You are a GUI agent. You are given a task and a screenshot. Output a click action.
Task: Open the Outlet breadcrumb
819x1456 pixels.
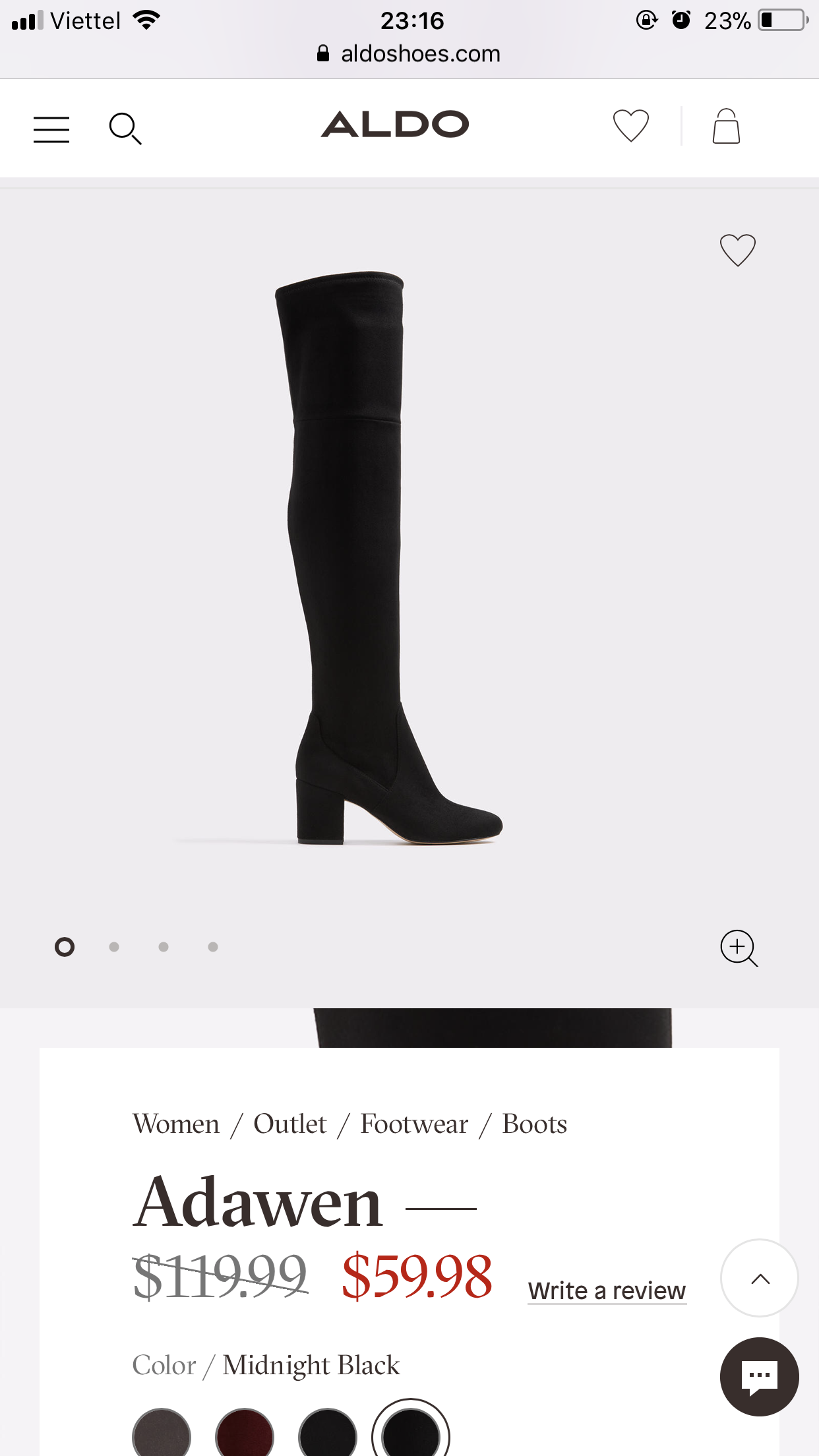(290, 1124)
